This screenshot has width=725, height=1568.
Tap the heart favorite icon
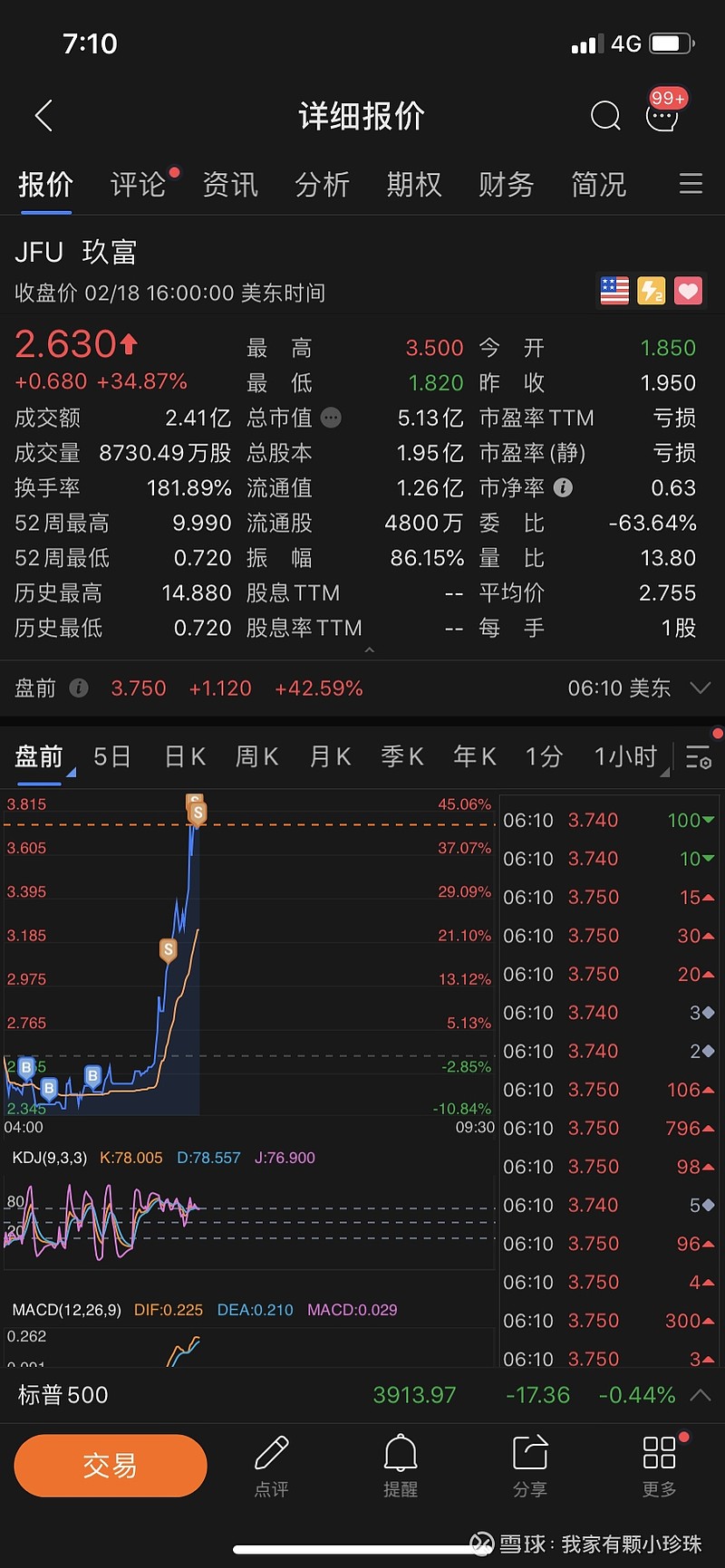coord(688,291)
